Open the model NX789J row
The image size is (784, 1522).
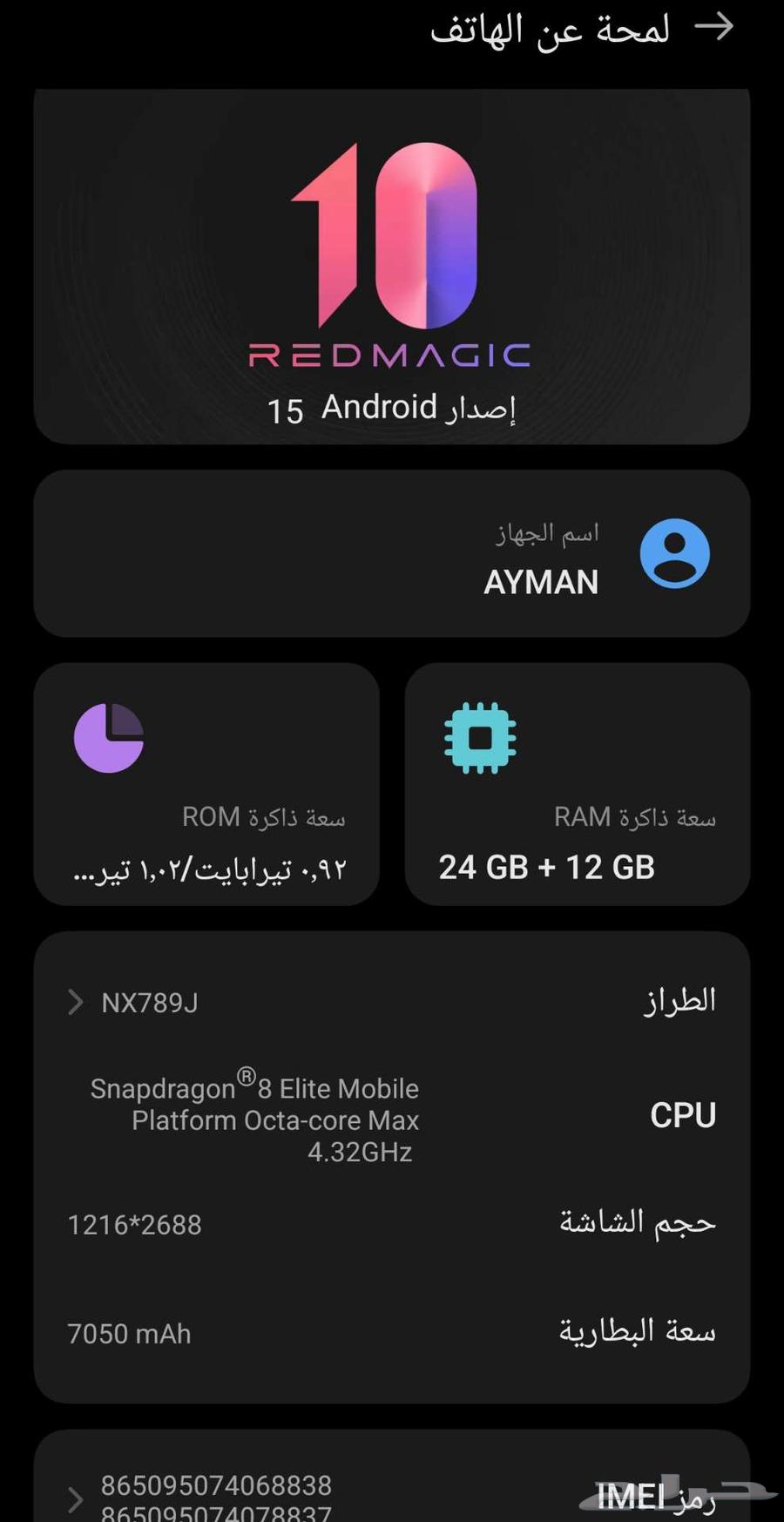tap(392, 1002)
